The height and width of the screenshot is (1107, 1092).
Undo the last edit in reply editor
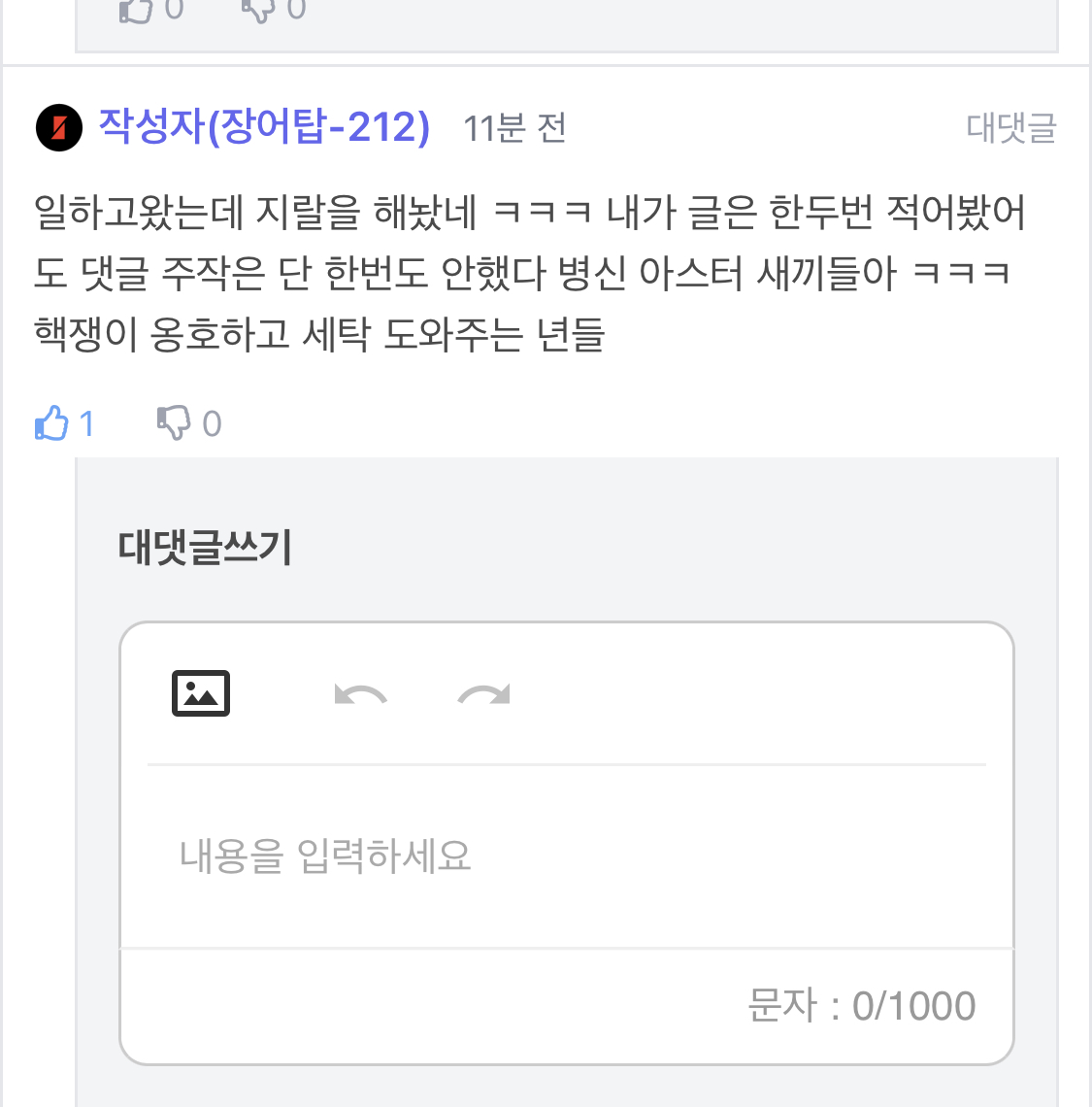coord(360,693)
